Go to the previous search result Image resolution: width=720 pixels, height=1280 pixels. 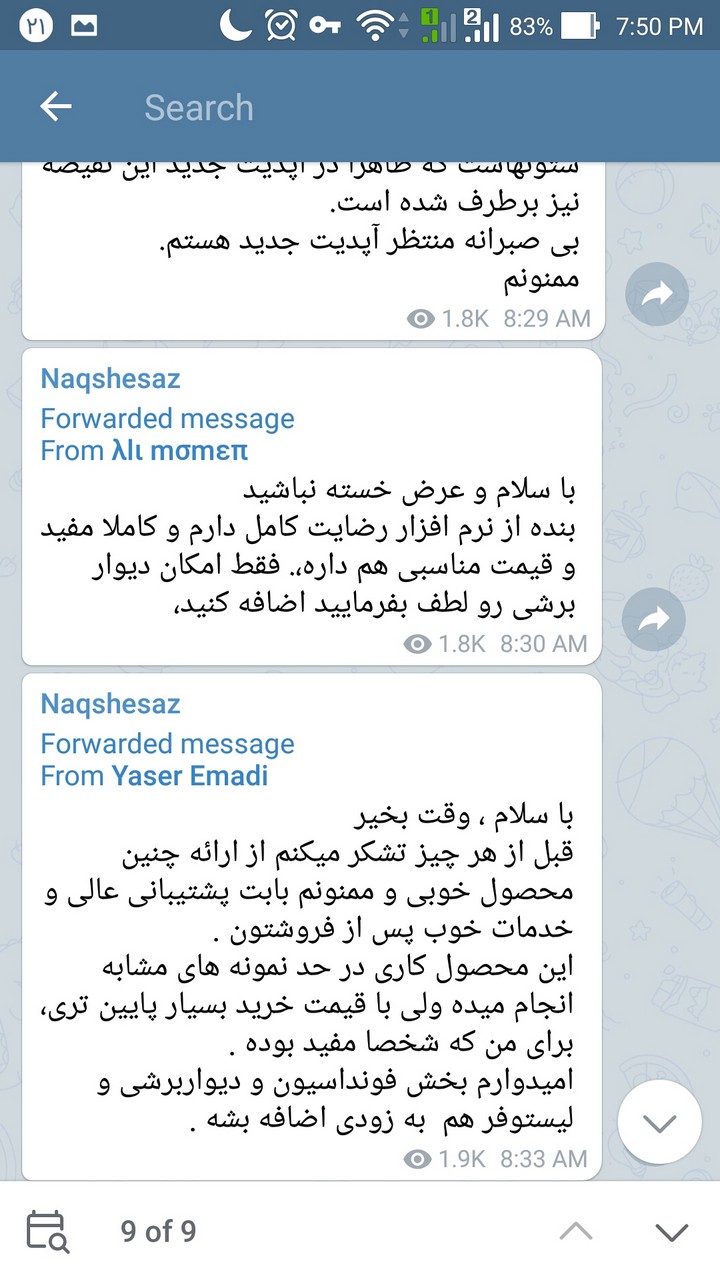click(x=576, y=1231)
